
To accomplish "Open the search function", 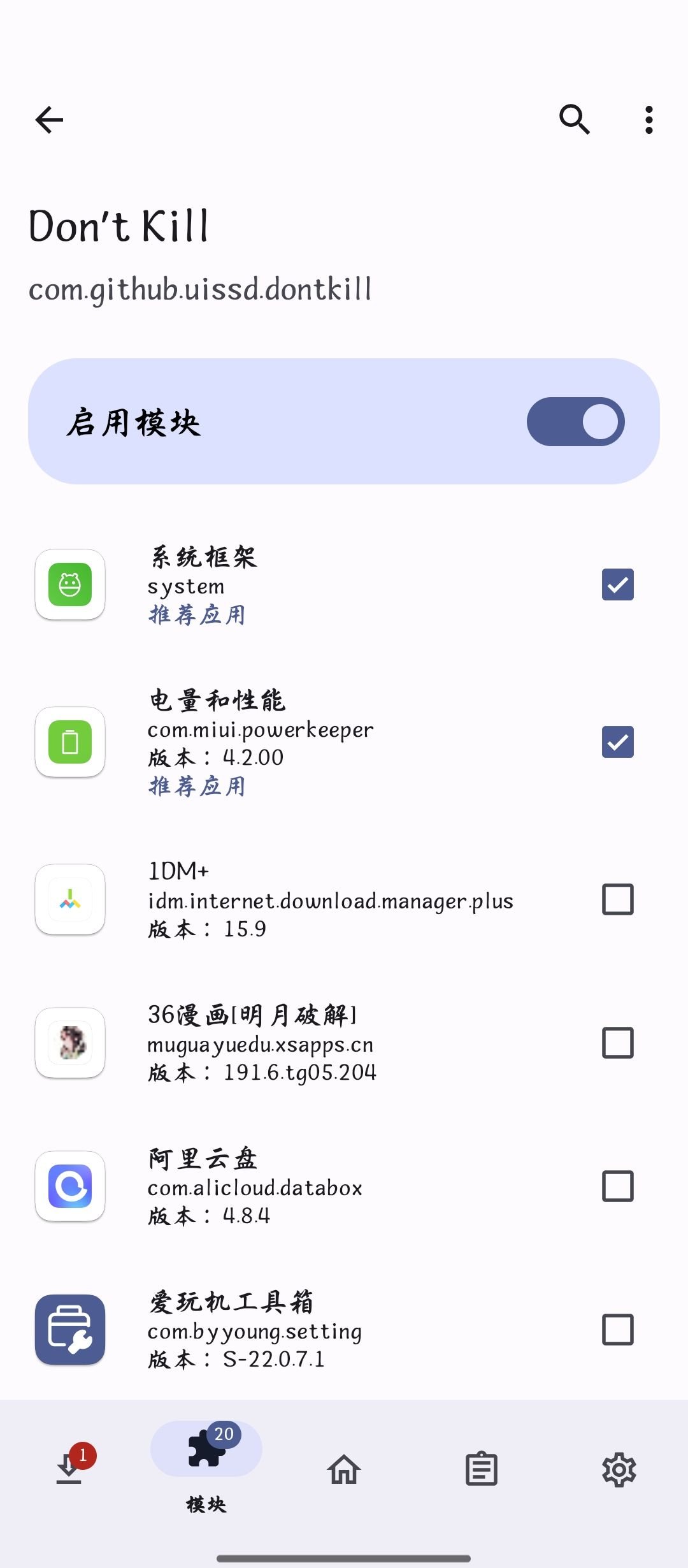I will click(574, 119).
